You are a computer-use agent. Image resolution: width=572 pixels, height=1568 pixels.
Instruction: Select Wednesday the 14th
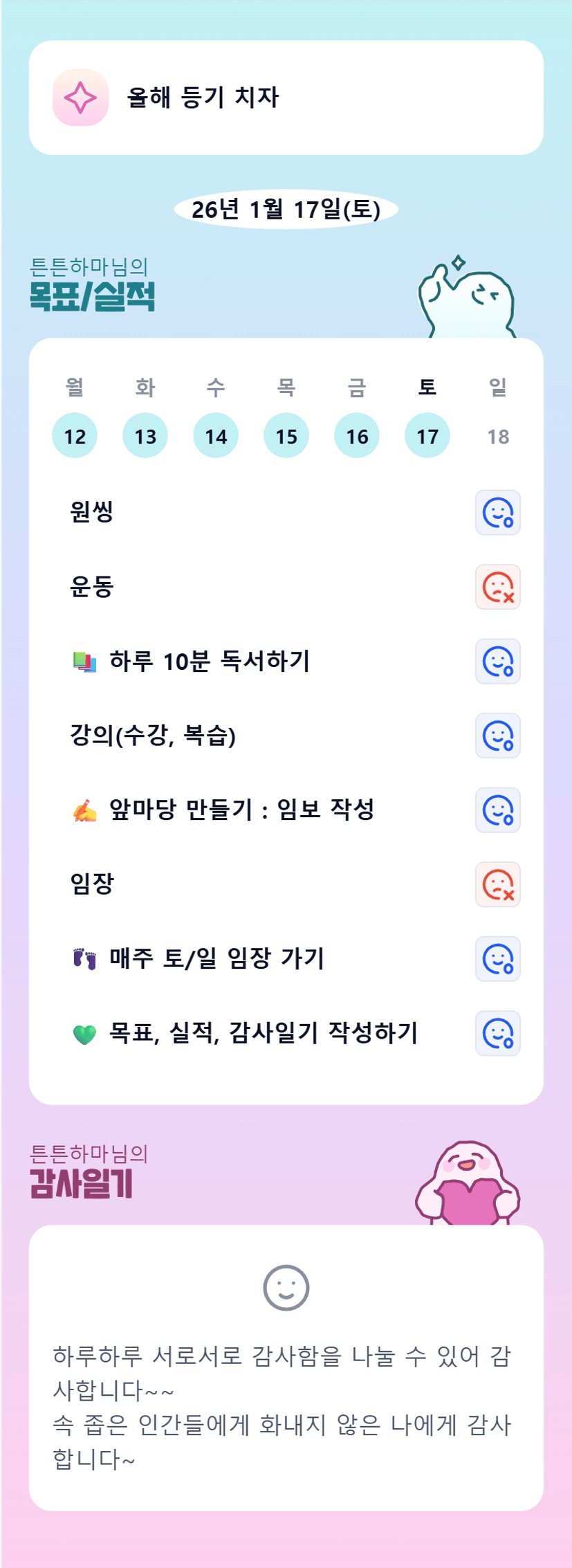click(x=216, y=436)
